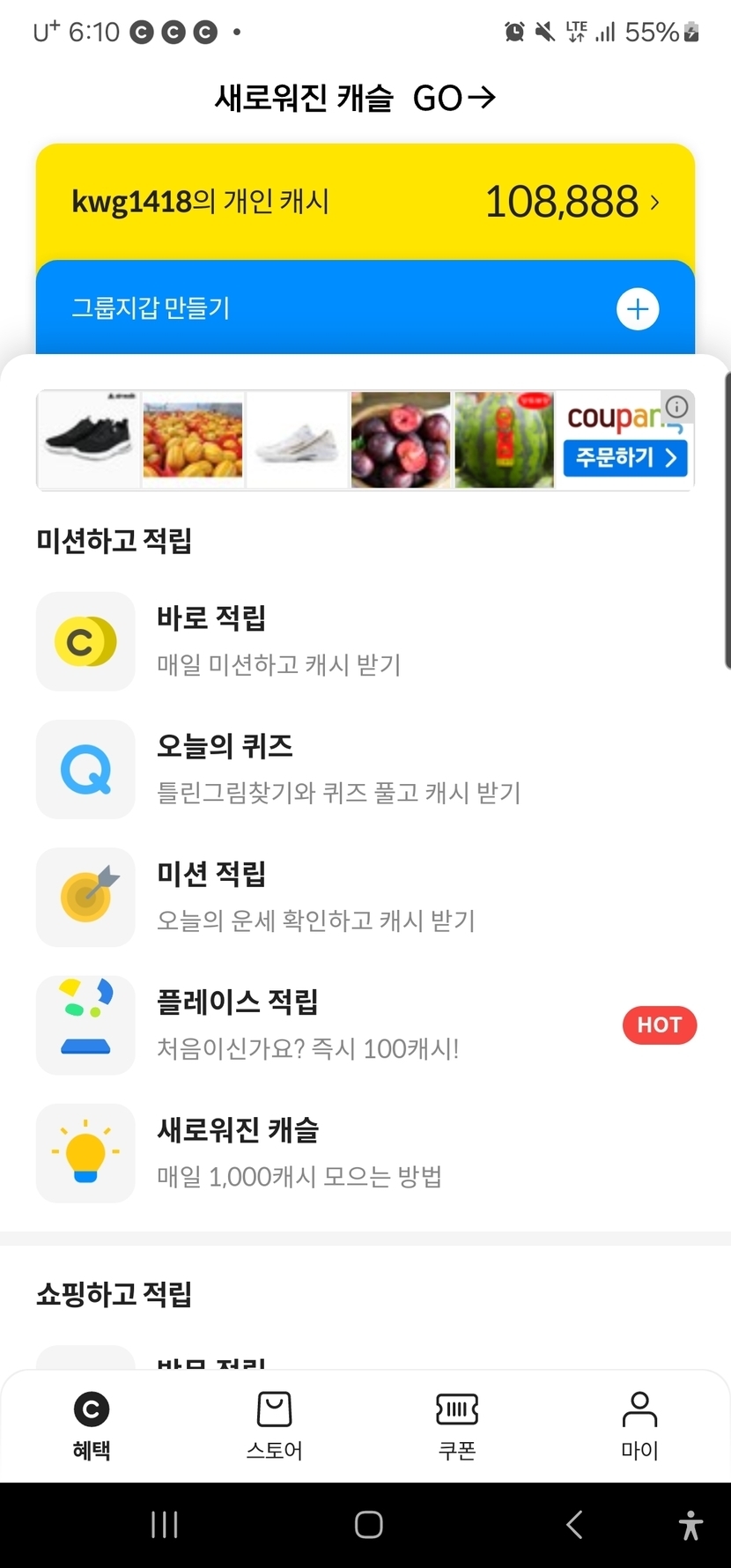The height and width of the screenshot is (1568, 731).
Task: Switch to the 혜택 tab
Action: pyautogui.click(x=92, y=1425)
